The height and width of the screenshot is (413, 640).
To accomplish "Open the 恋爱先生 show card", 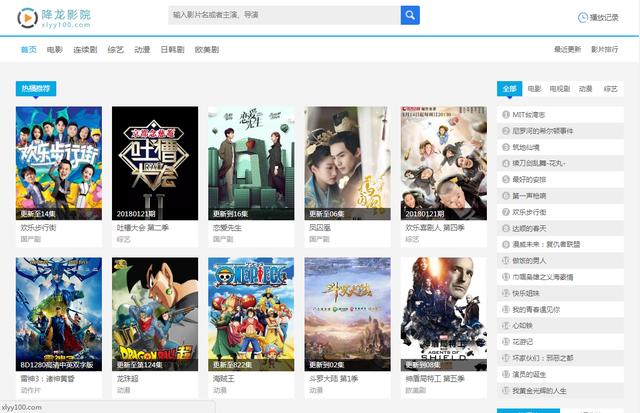I will 251,163.
